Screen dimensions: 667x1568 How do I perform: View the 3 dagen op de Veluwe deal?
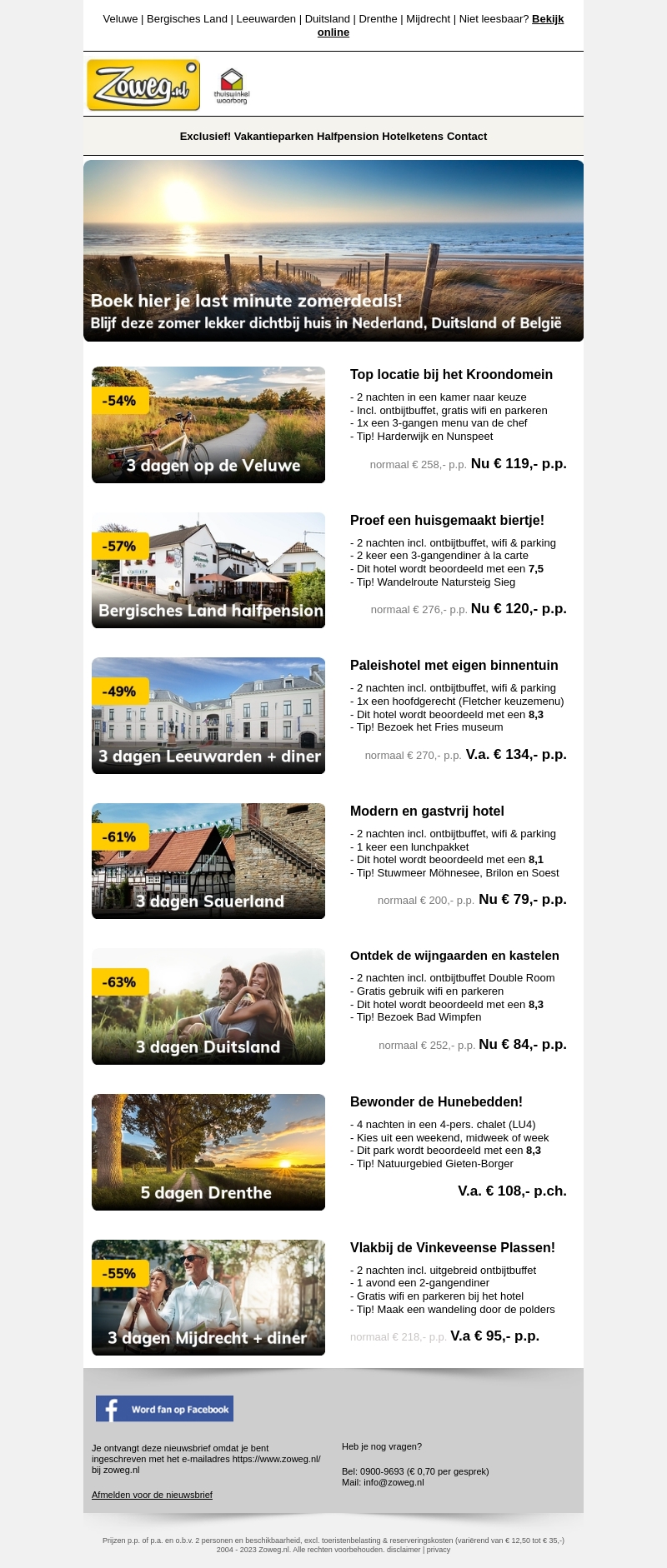208,425
